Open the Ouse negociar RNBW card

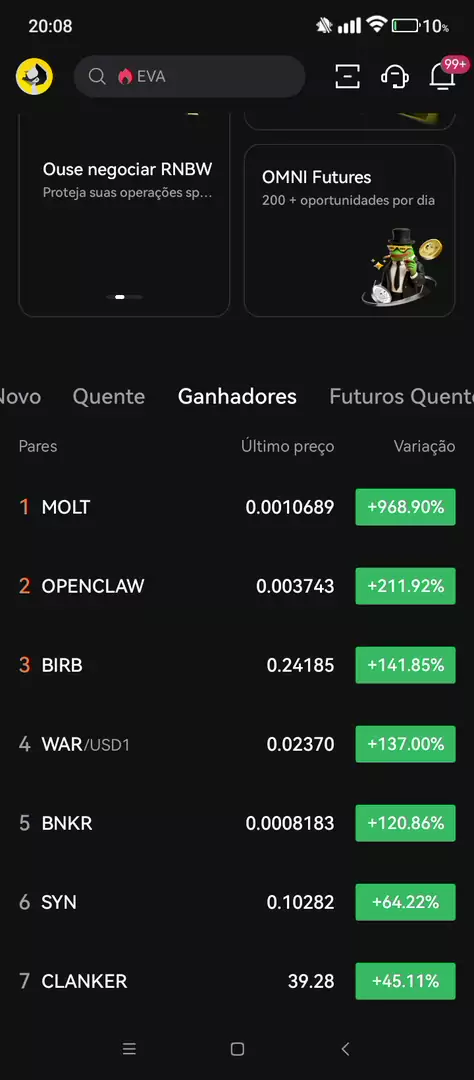click(124, 217)
